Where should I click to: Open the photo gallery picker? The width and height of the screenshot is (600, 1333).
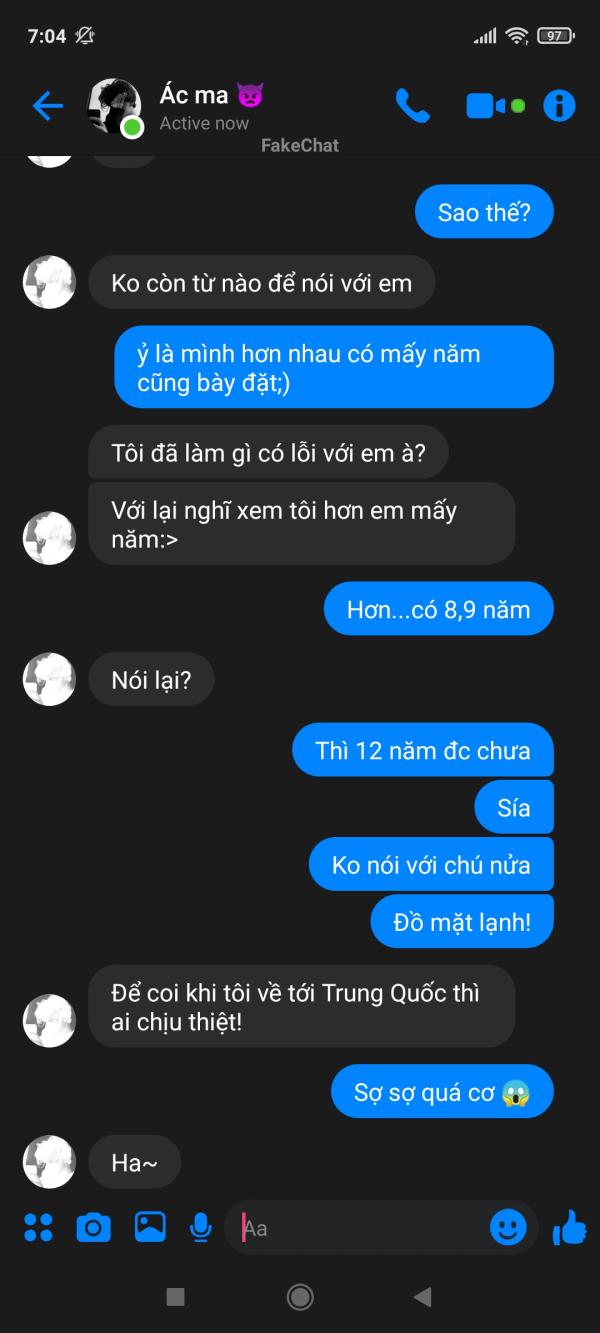click(x=150, y=1227)
